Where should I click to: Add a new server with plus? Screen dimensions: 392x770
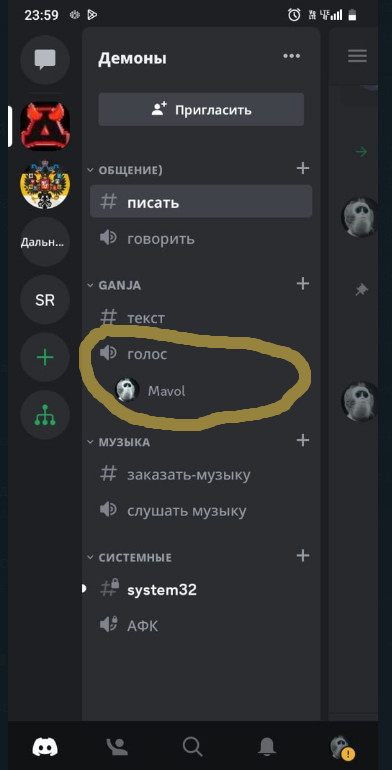tap(45, 358)
